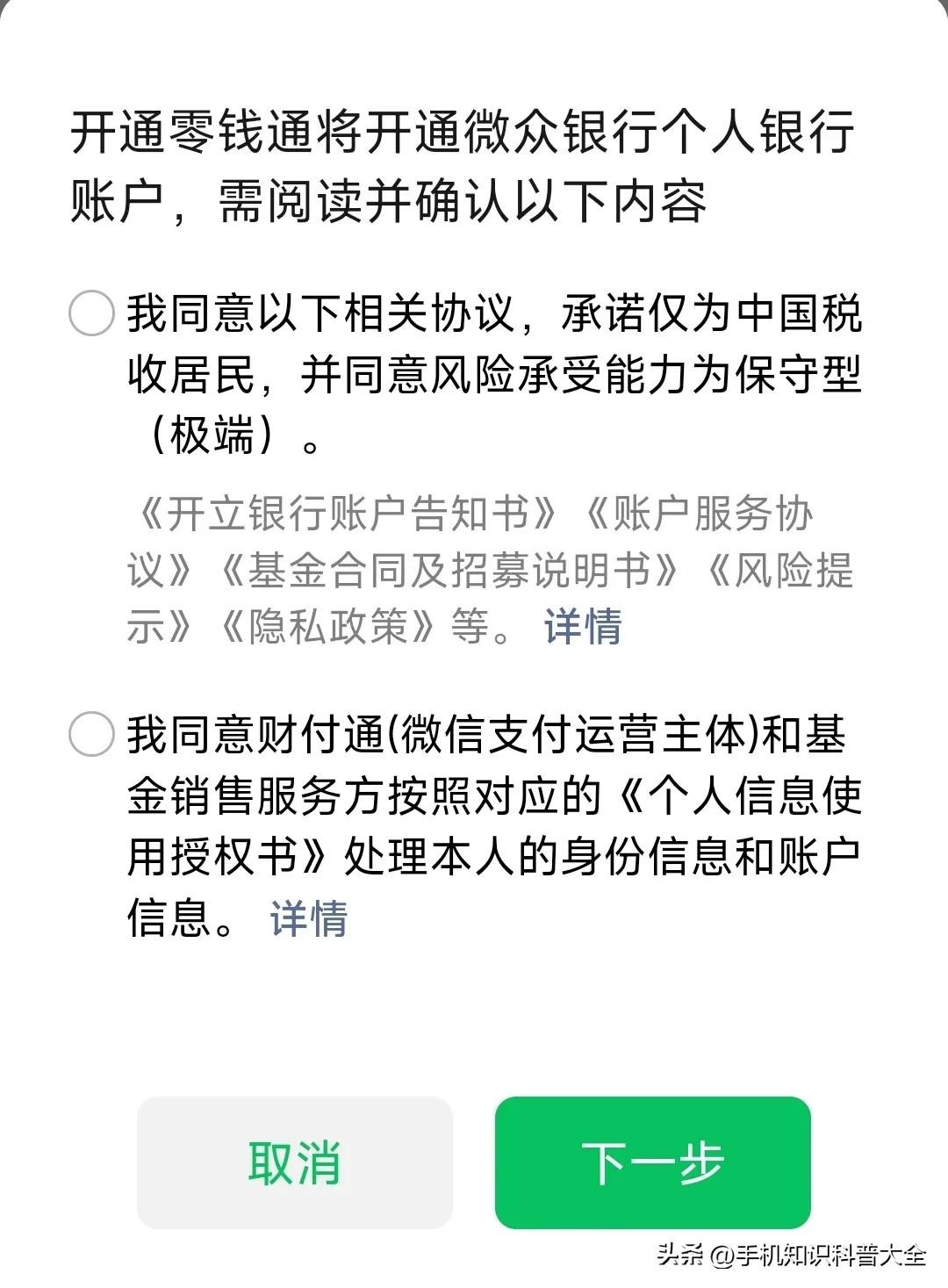The width and height of the screenshot is (948, 1288).
Task: Tap the 取消 button
Action: [295, 1162]
